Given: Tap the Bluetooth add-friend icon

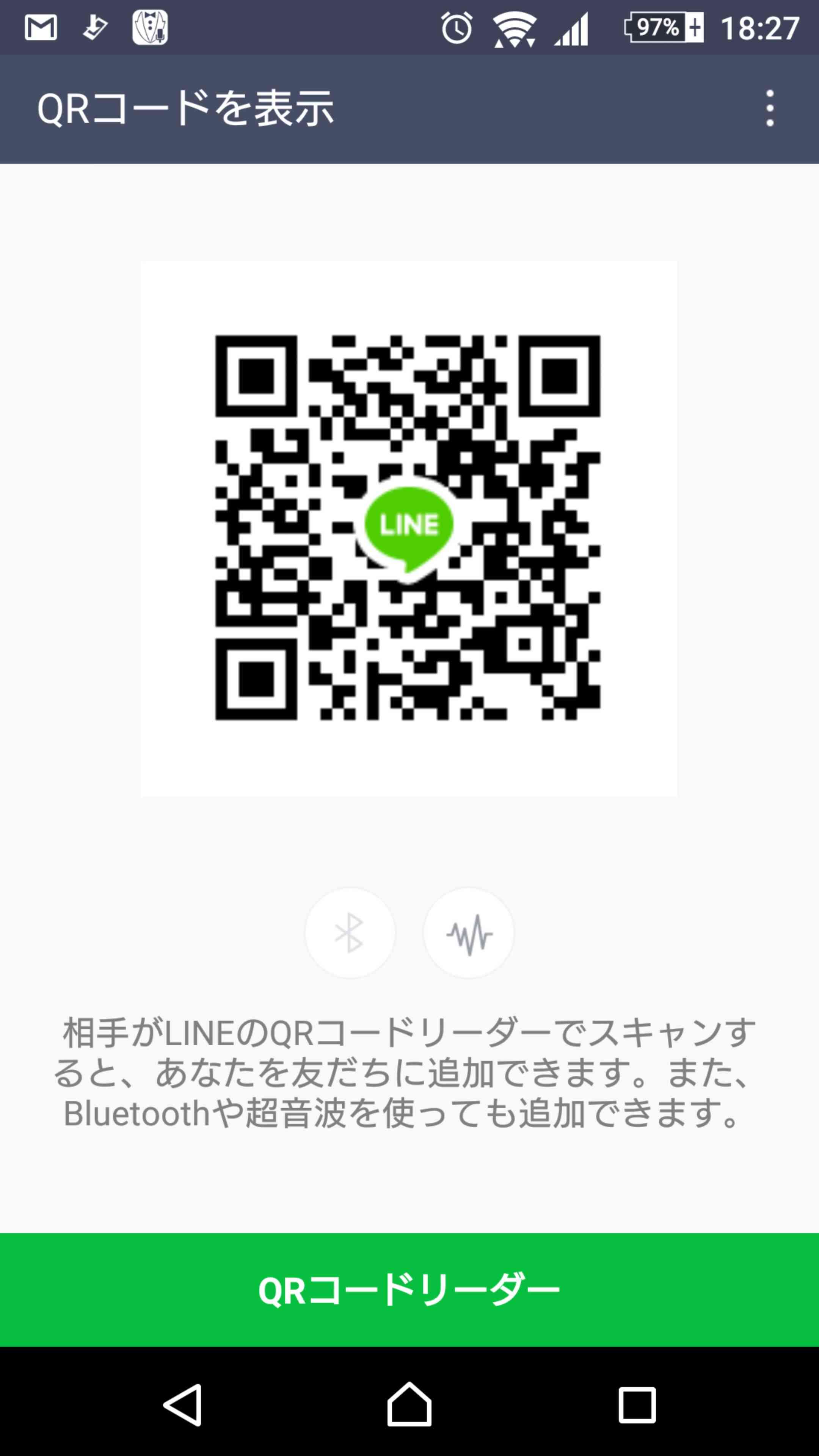Looking at the screenshot, I should (350, 933).
